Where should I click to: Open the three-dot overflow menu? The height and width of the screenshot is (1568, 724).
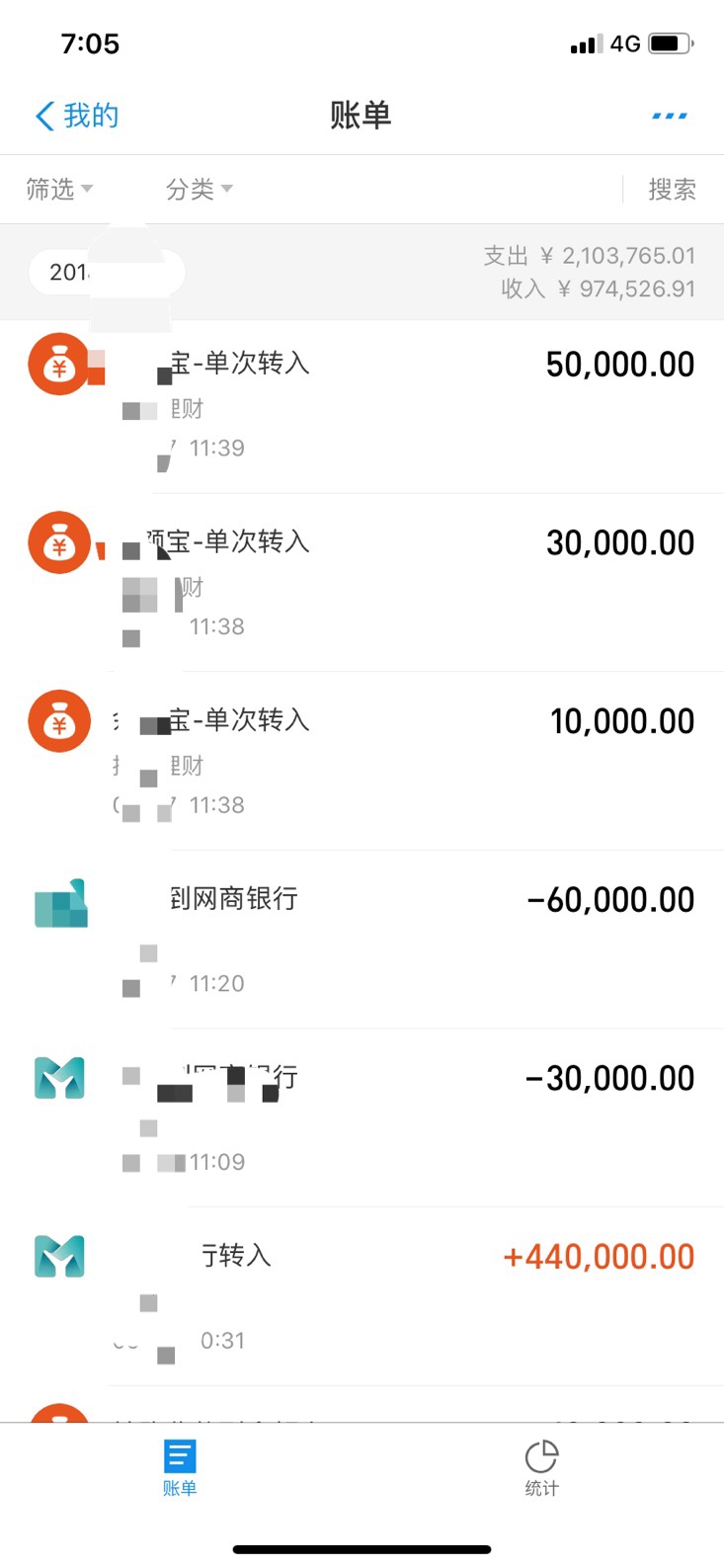point(670,116)
